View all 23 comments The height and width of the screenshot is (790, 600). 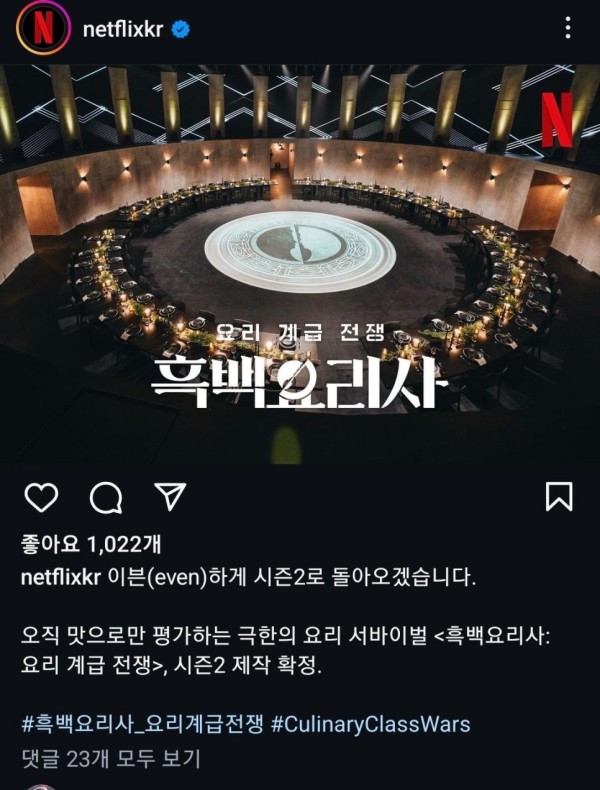pyautogui.click(x=110, y=758)
